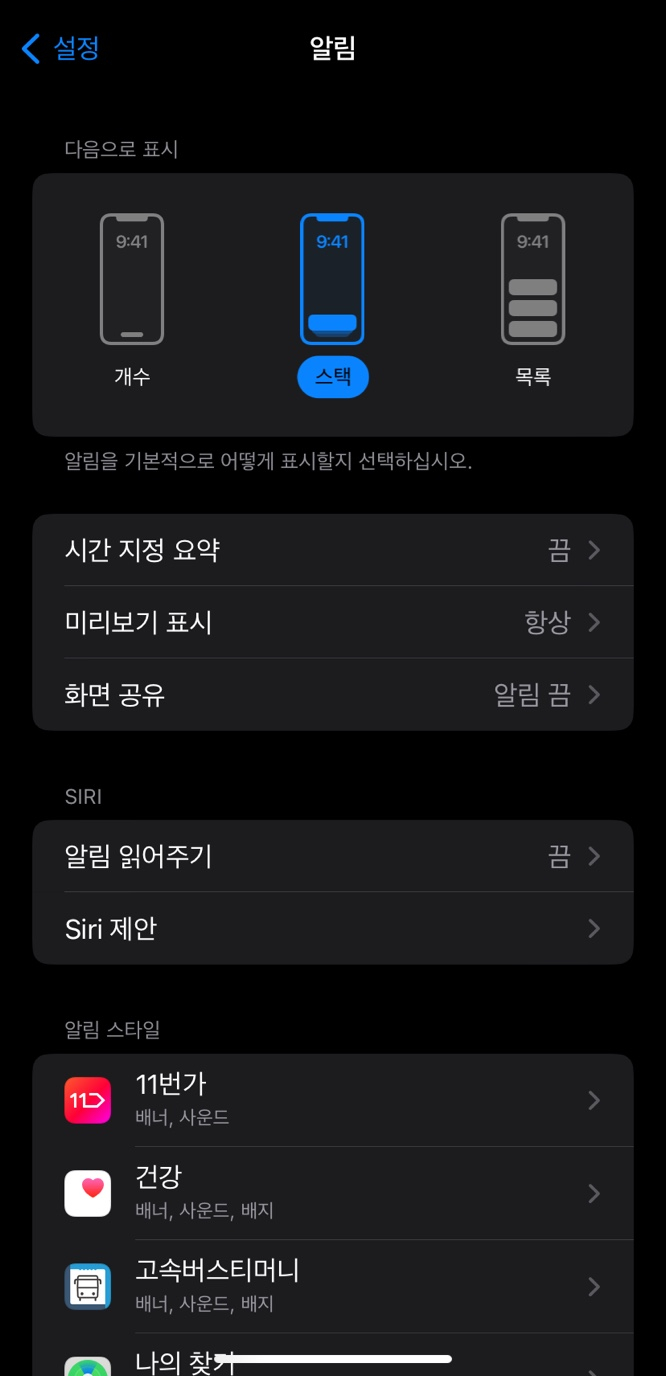The image size is (666, 1376).
Task: Open Siri 제안 settings
Action: click(333, 928)
